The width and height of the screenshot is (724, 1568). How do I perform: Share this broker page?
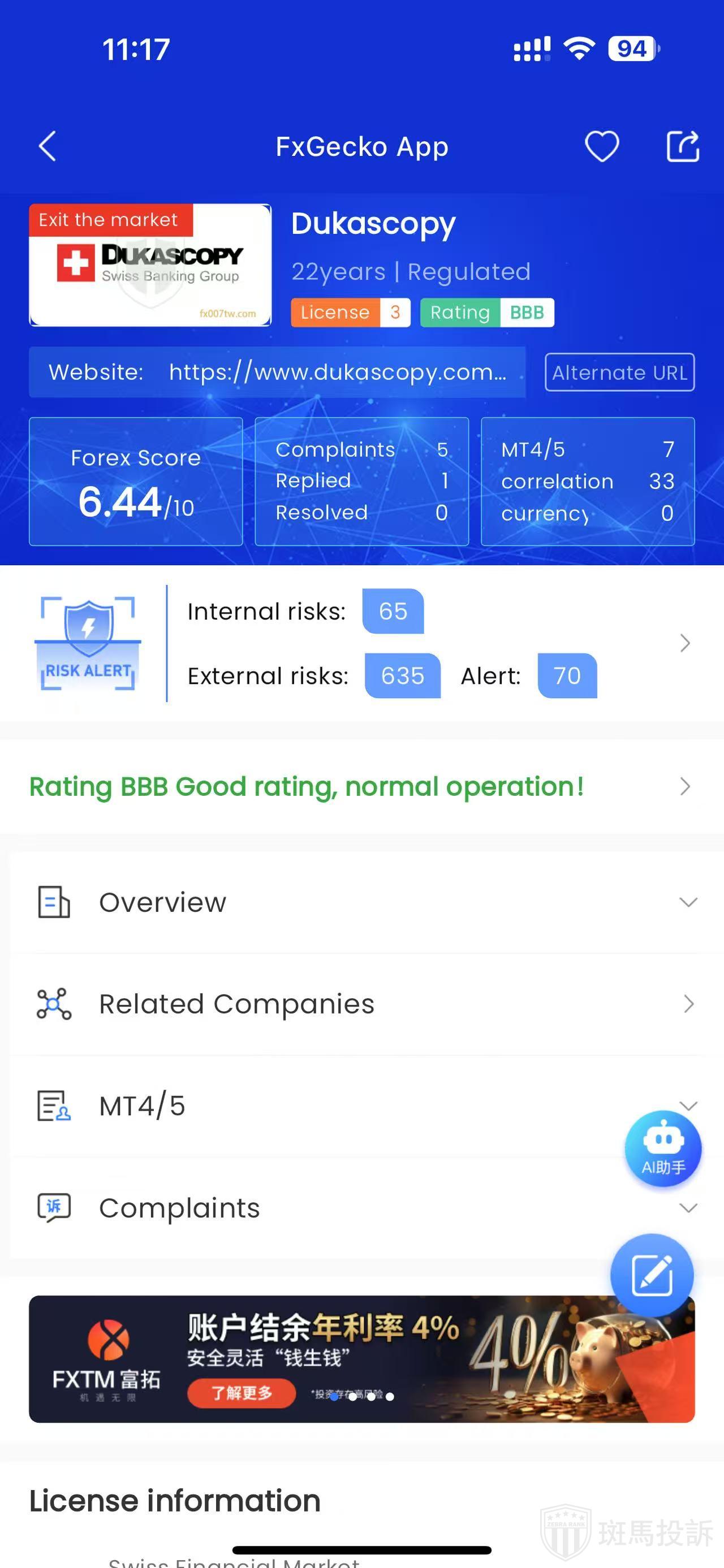coord(682,147)
